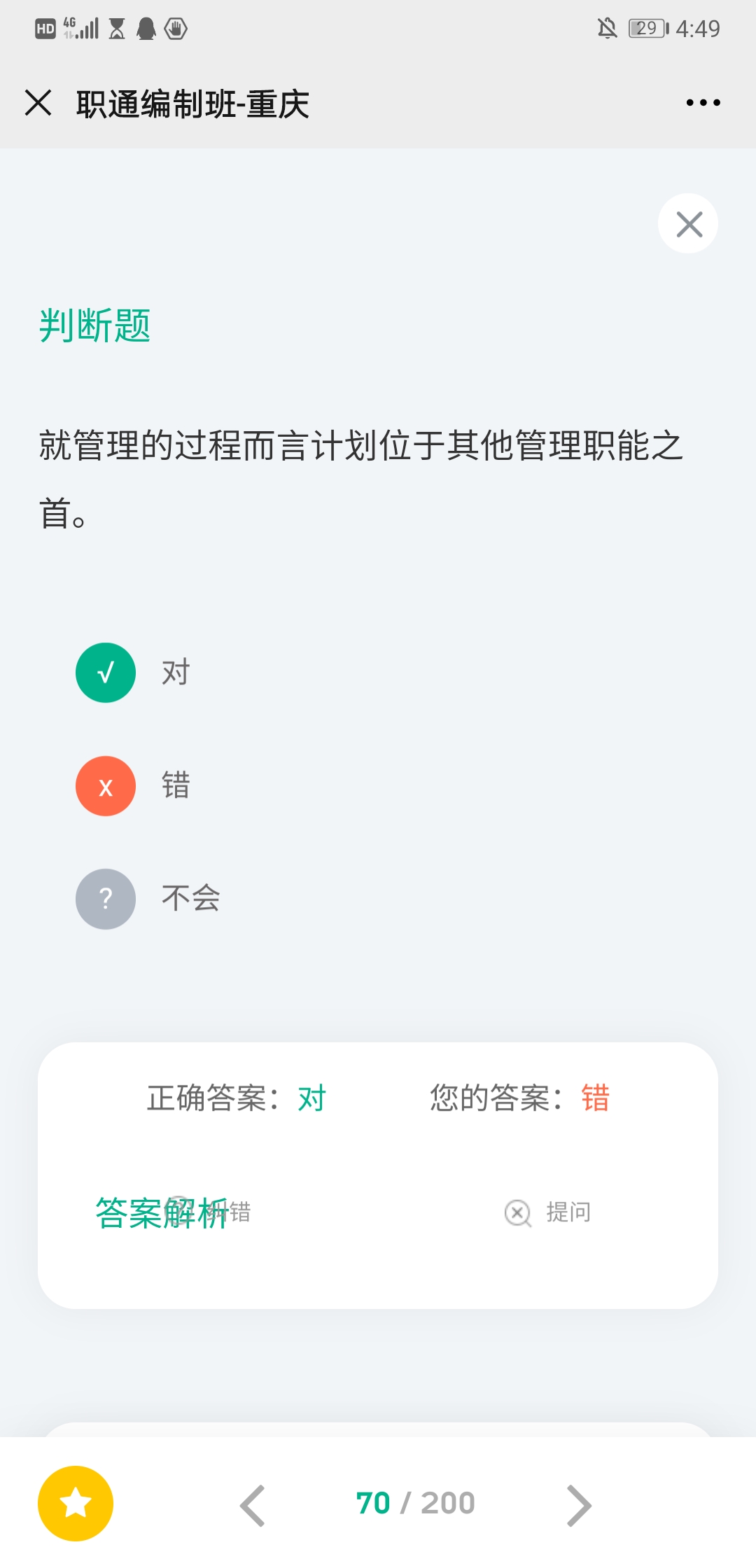Open the three-dot overflow menu
Screen dimensions: 756x1568
coord(703,103)
